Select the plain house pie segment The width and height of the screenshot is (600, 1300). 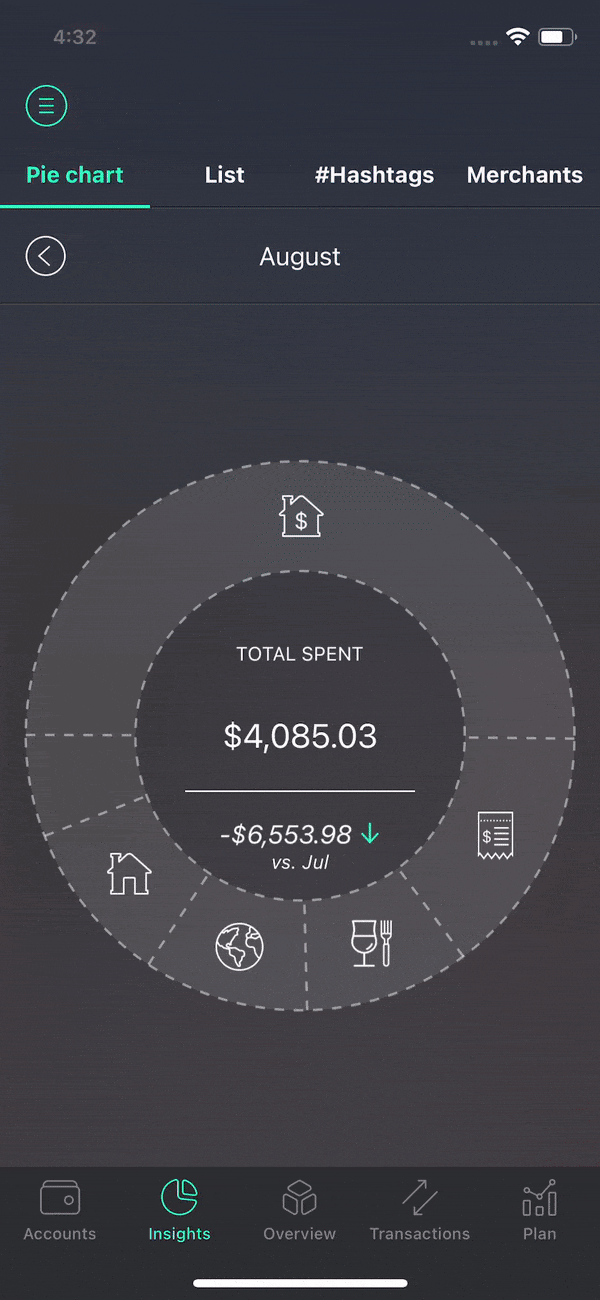[129, 873]
